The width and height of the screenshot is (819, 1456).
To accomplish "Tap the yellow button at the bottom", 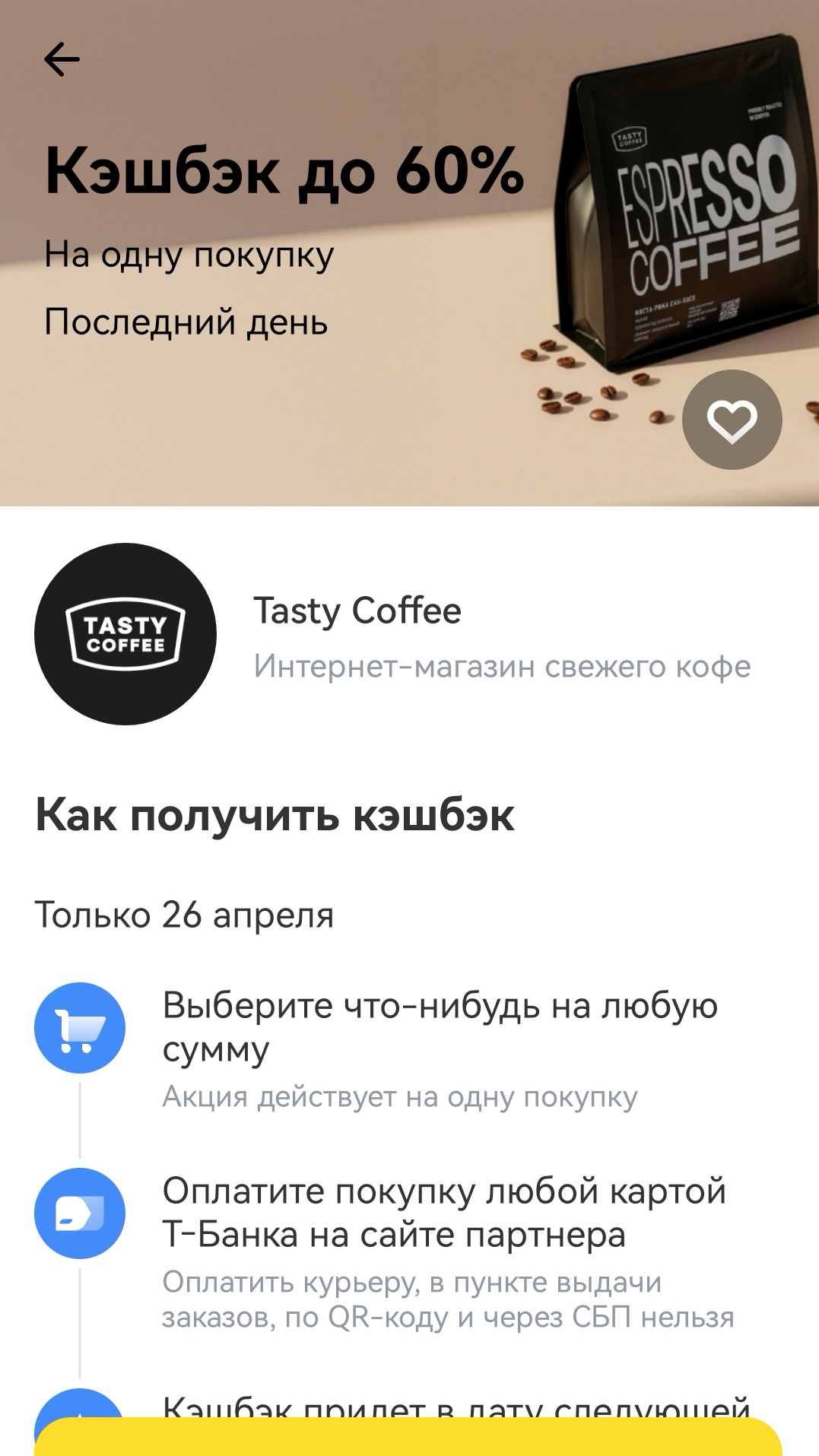I will 408,1437.
